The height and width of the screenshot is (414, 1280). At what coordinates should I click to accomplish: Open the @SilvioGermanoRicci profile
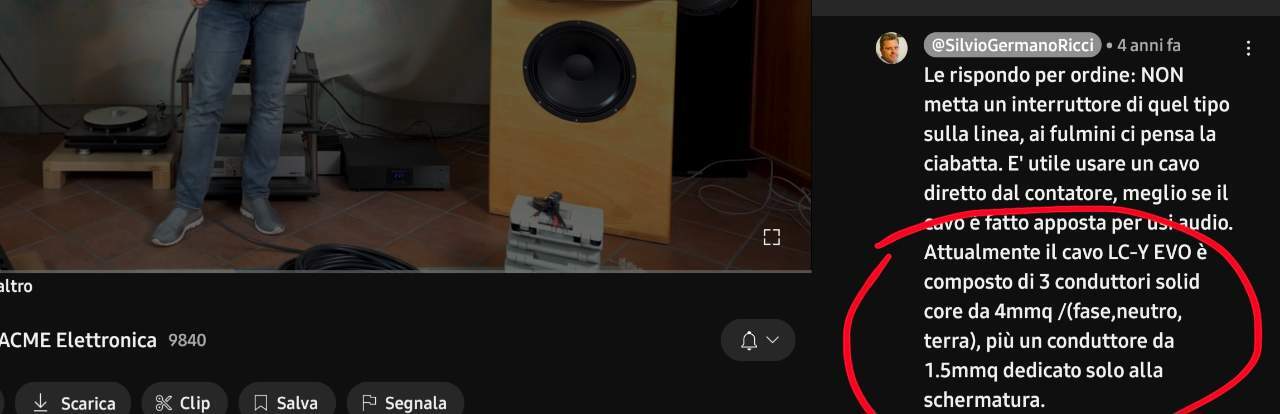pos(1011,45)
